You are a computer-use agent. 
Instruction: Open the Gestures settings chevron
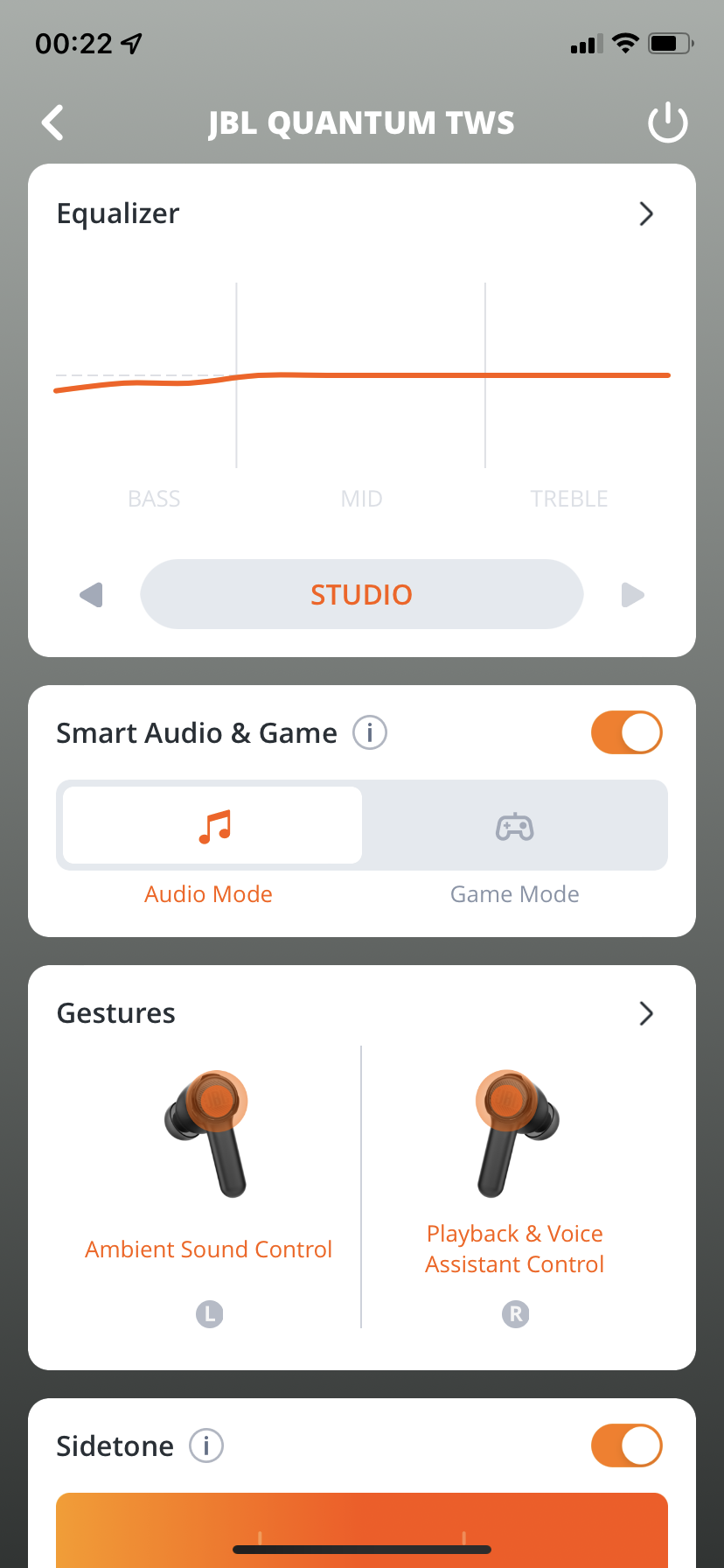(x=646, y=1013)
